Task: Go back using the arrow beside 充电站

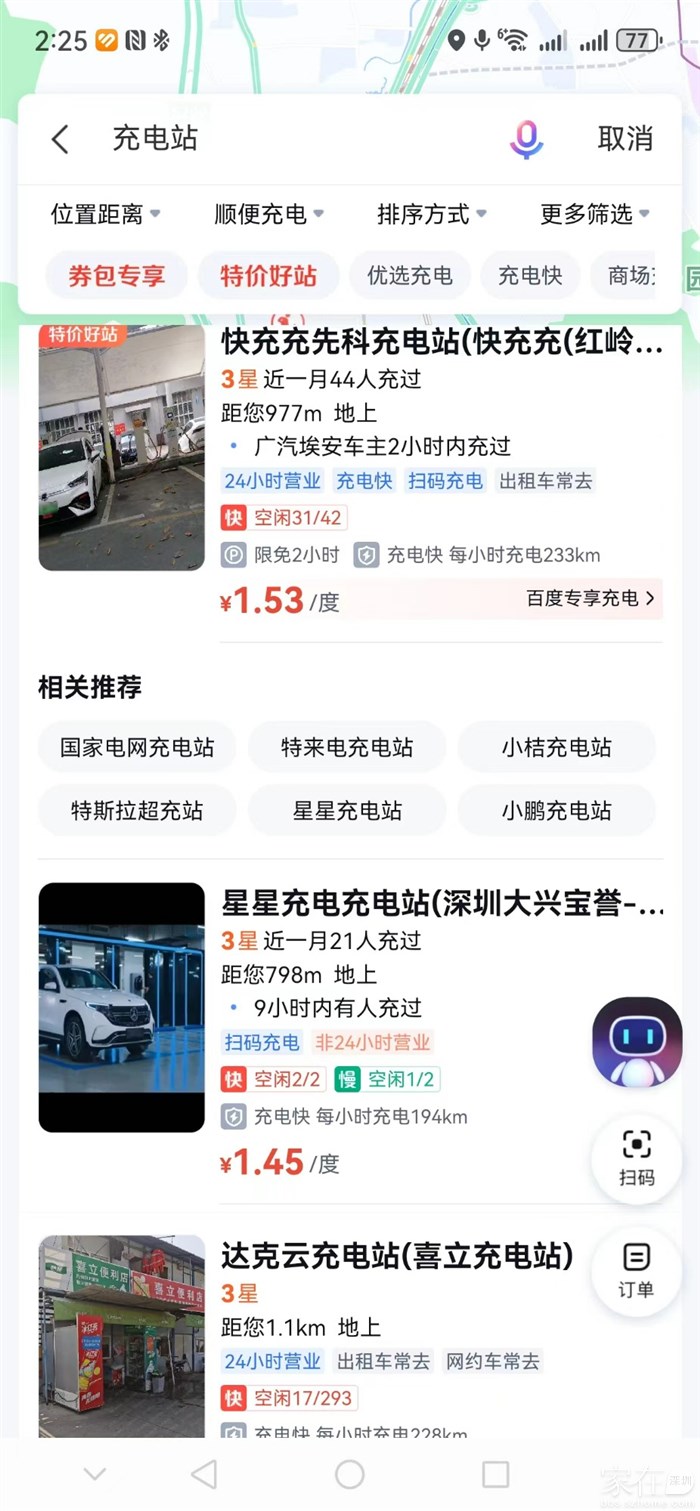Action: click(60, 139)
